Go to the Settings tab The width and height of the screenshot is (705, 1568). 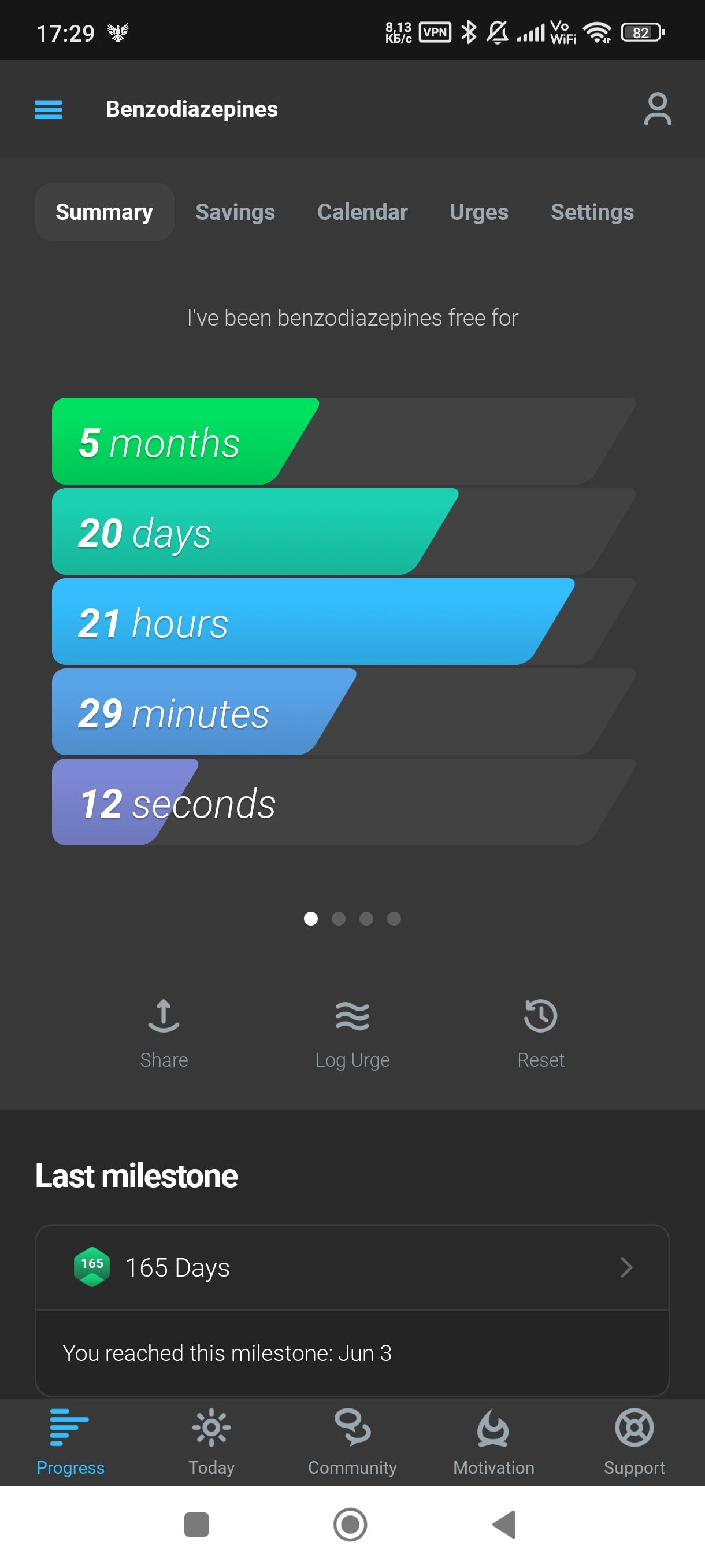[x=592, y=212]
